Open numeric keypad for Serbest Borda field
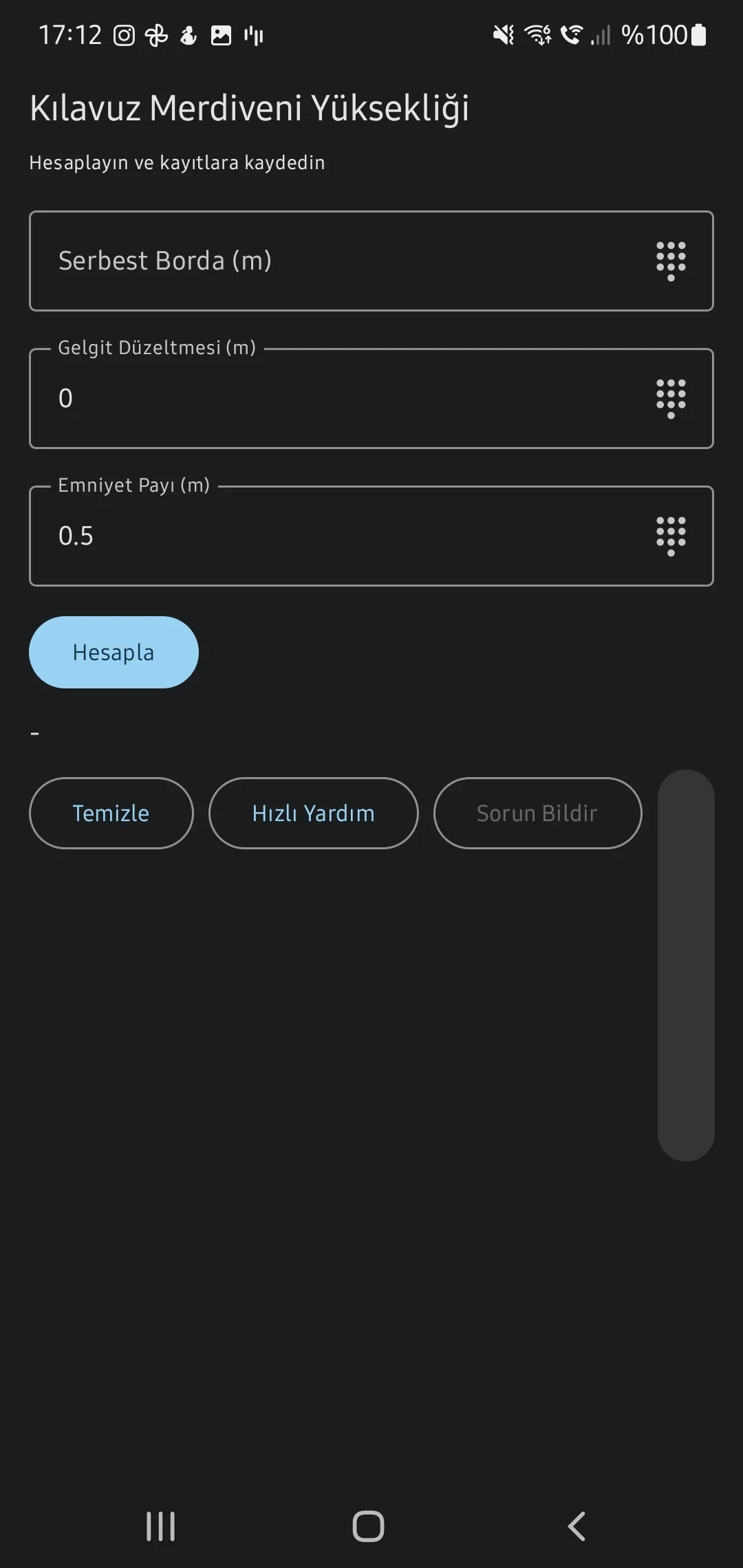 (671, 261)
